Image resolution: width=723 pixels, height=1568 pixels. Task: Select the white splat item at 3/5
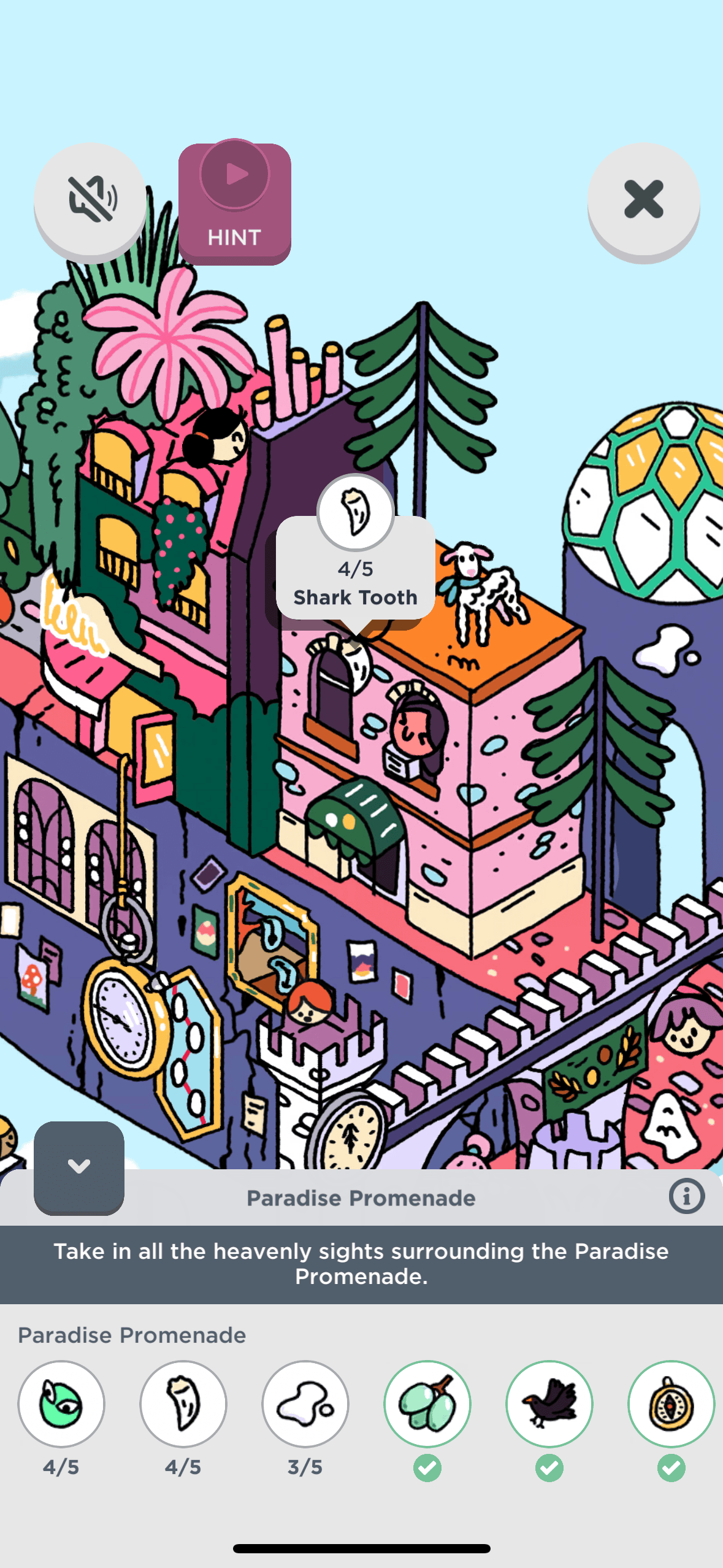coord(305,1404)
